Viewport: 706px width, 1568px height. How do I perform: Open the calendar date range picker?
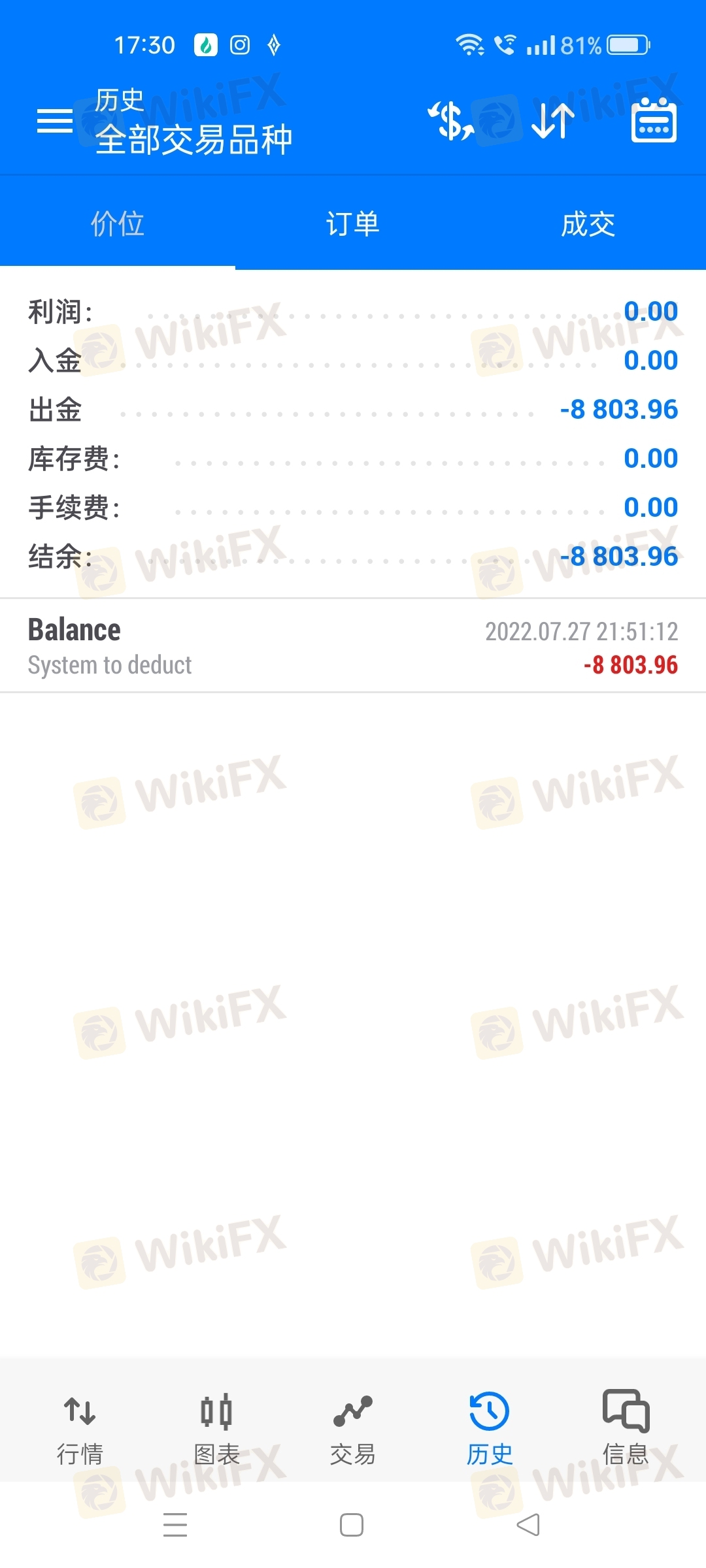pos(654,121)
